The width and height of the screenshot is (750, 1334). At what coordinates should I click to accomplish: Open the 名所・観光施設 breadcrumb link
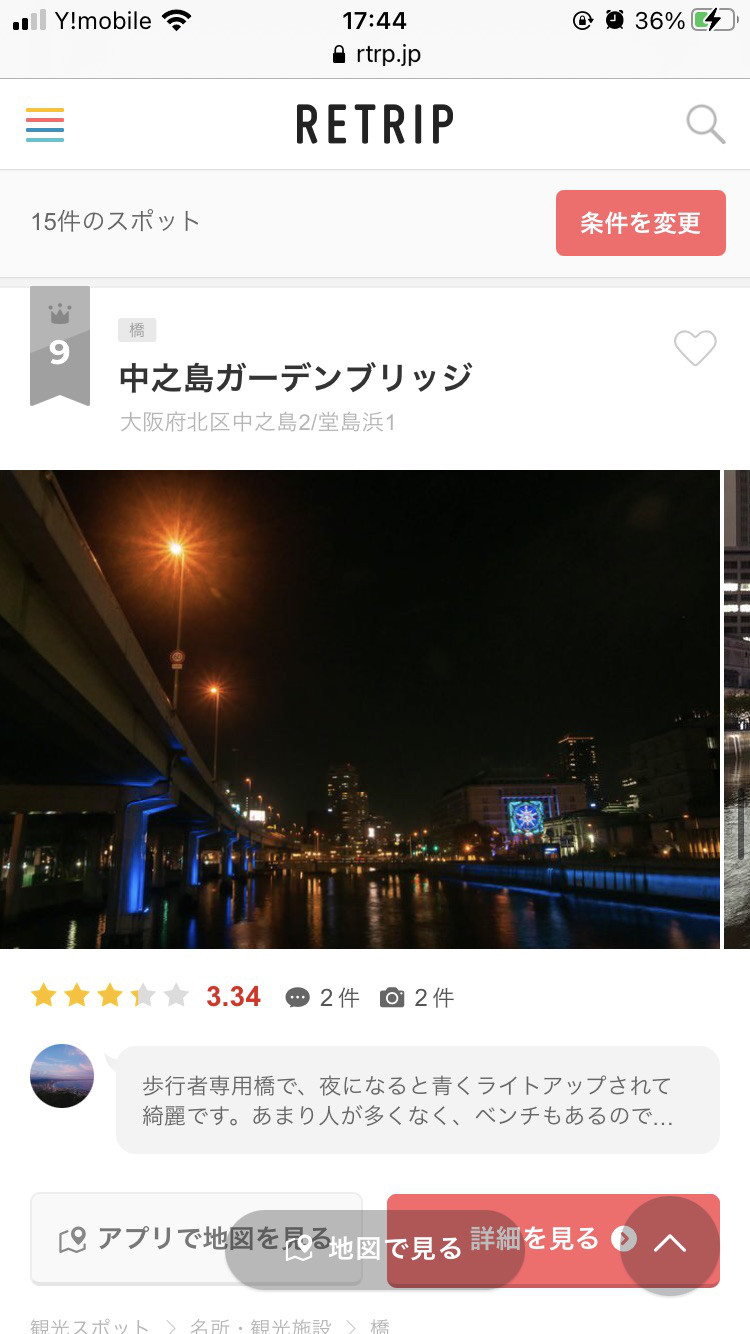coord(260,1326)
